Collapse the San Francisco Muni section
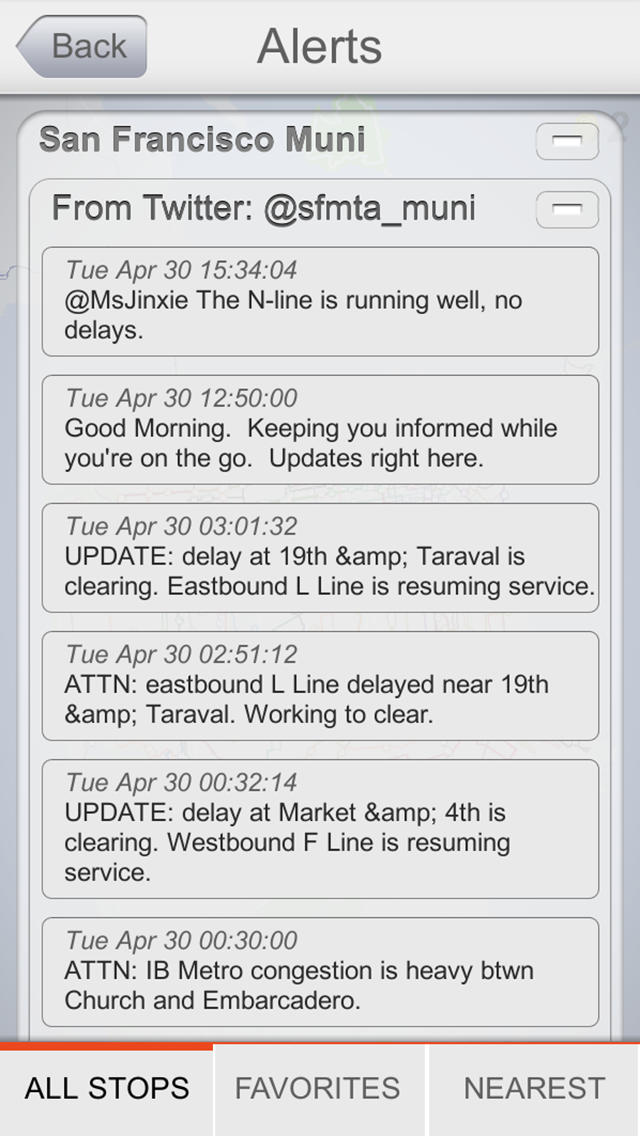Image resolution: width=640 pixels, height=1136 pixels. tap(567, 141)
